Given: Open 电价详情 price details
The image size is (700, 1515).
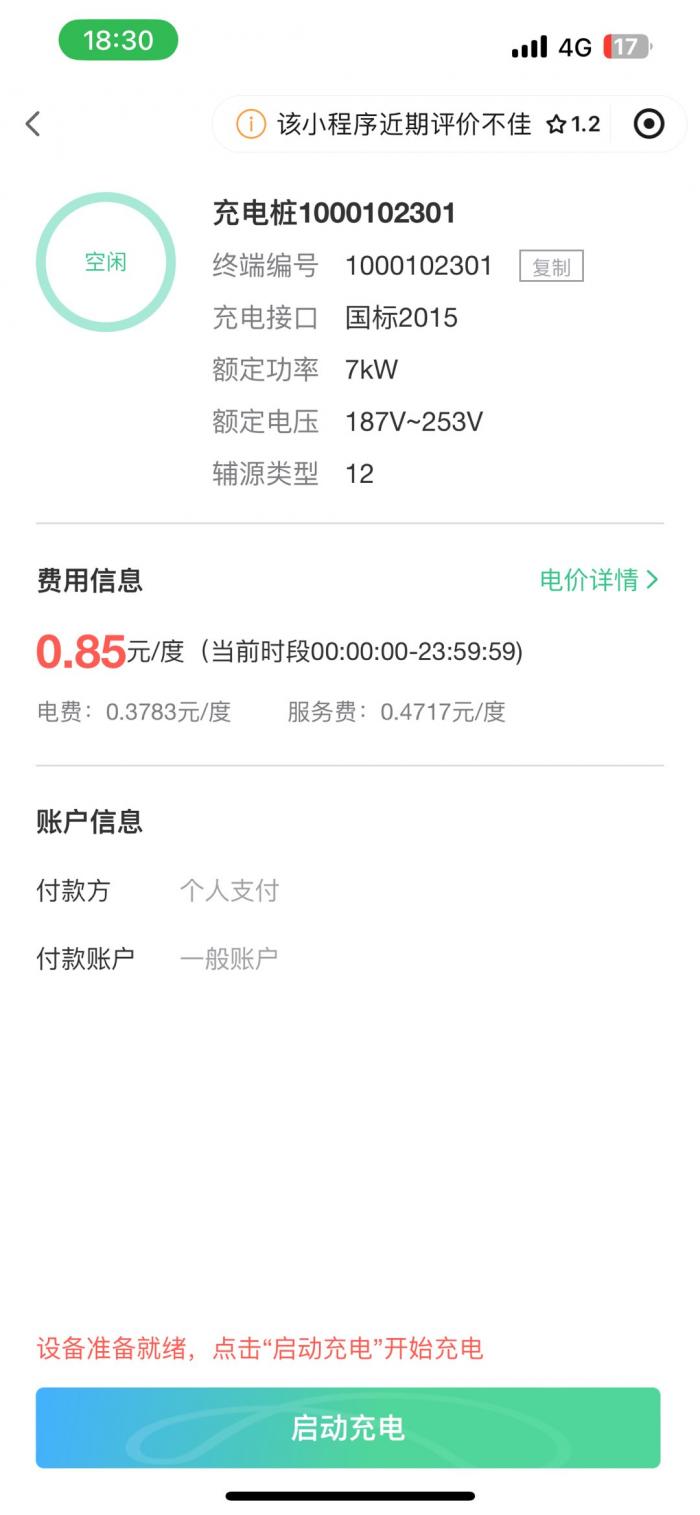Looking at the screenshot, I should [x=598, y=580].
